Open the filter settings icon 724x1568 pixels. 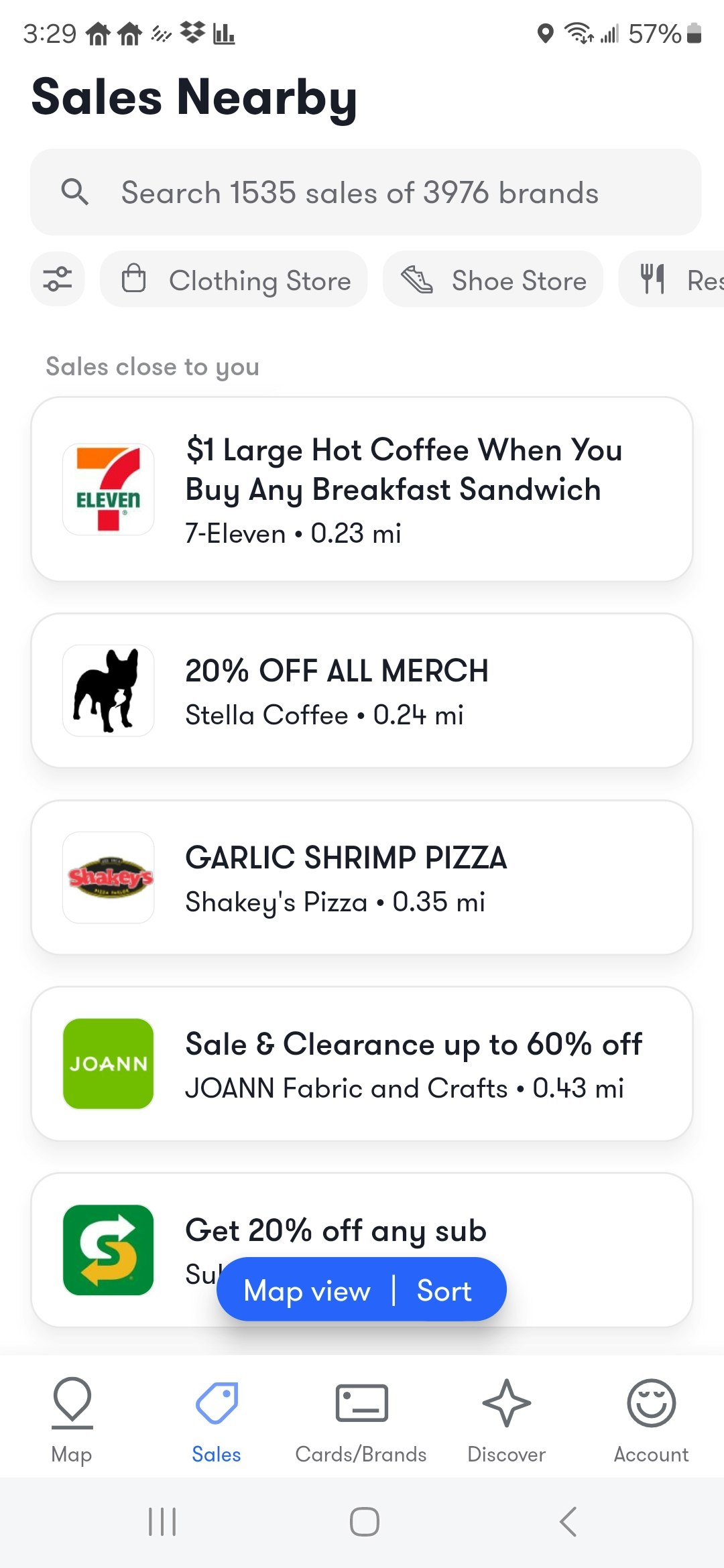tap(58, 279)
